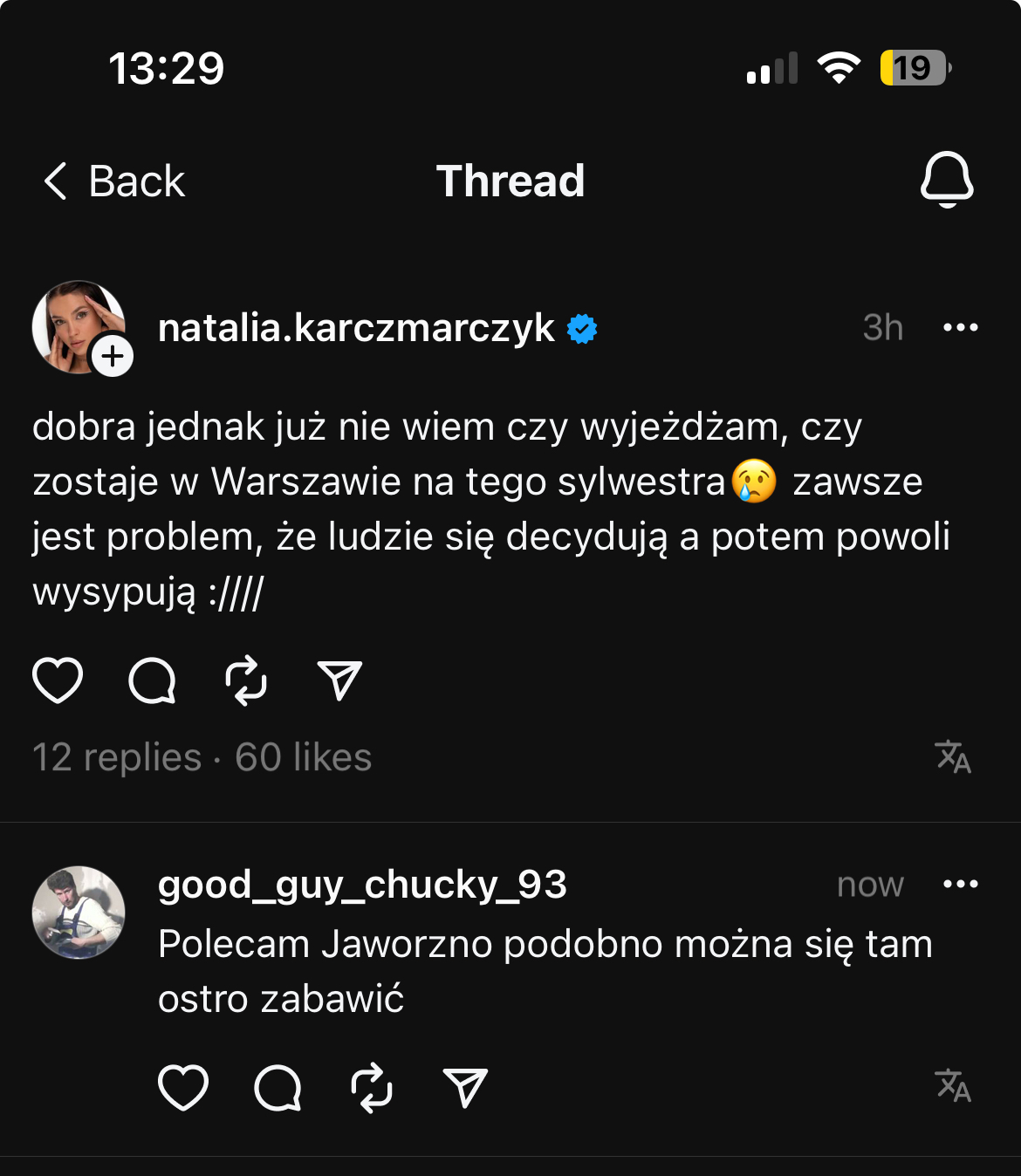1021x1176 pixels.
Task: Share natalia.karczmarczyk's post
Action: point(339,680)
